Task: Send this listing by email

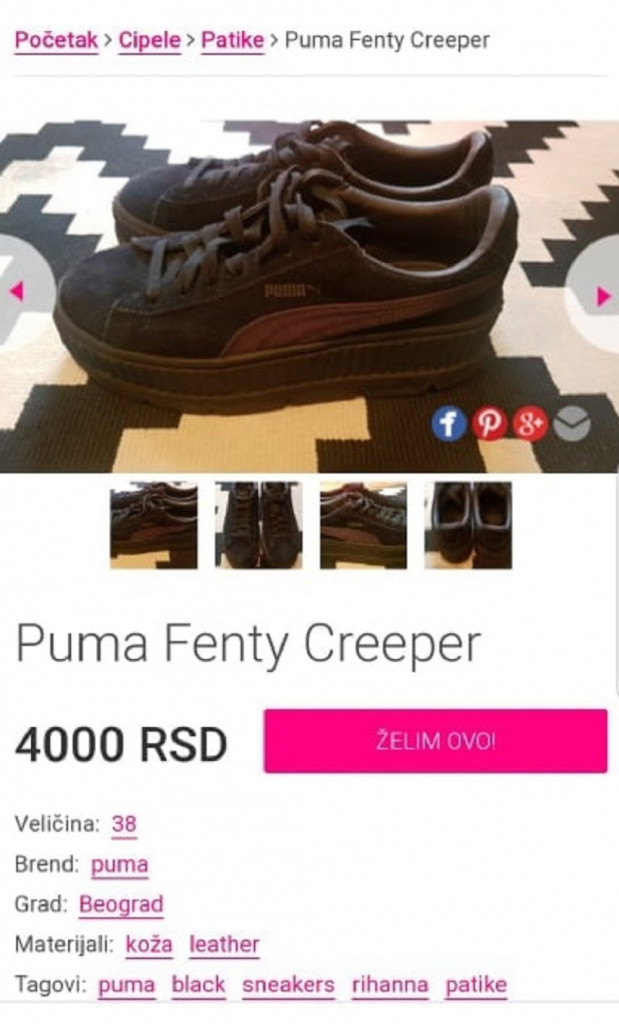Action: [x=571, y=425]
